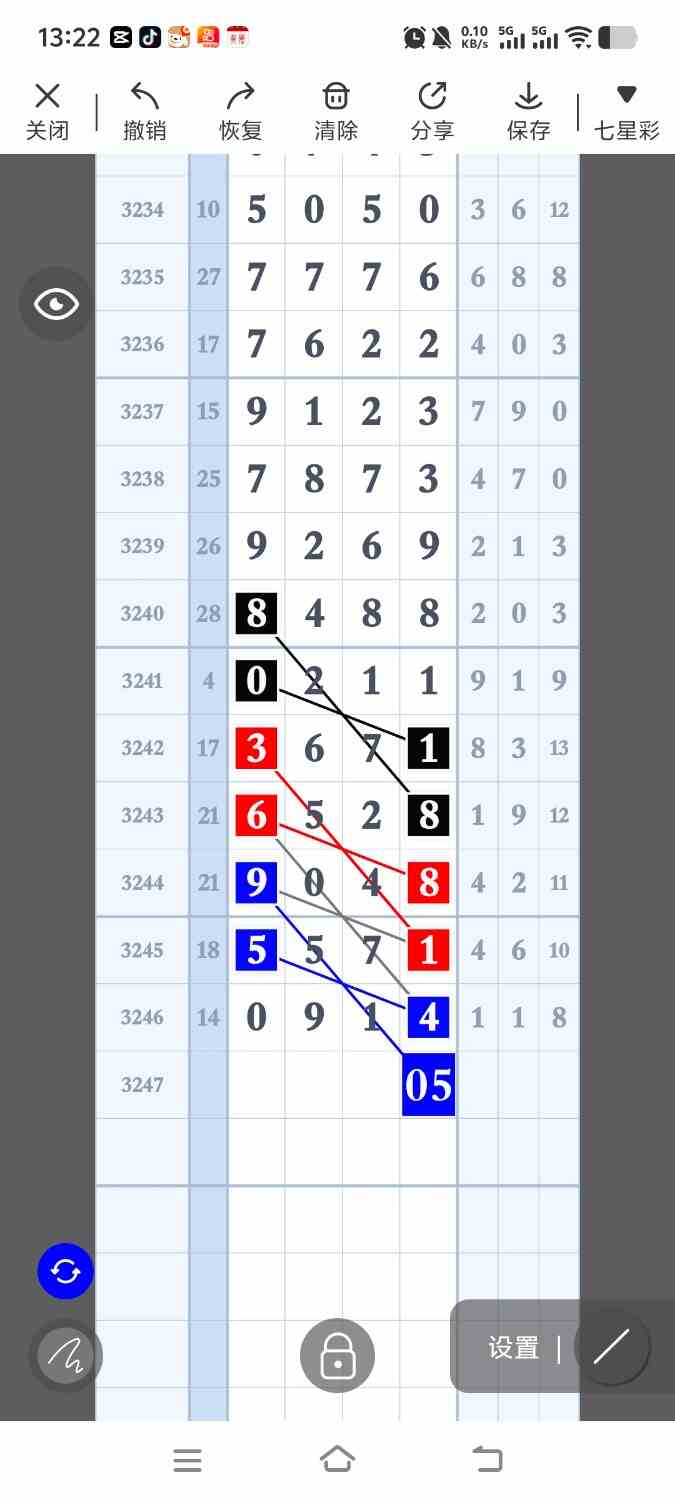Image resolution: width=675 pixels, height=1500 pixels.
Task: Select the straight line tool
Action: point(611,1347)
